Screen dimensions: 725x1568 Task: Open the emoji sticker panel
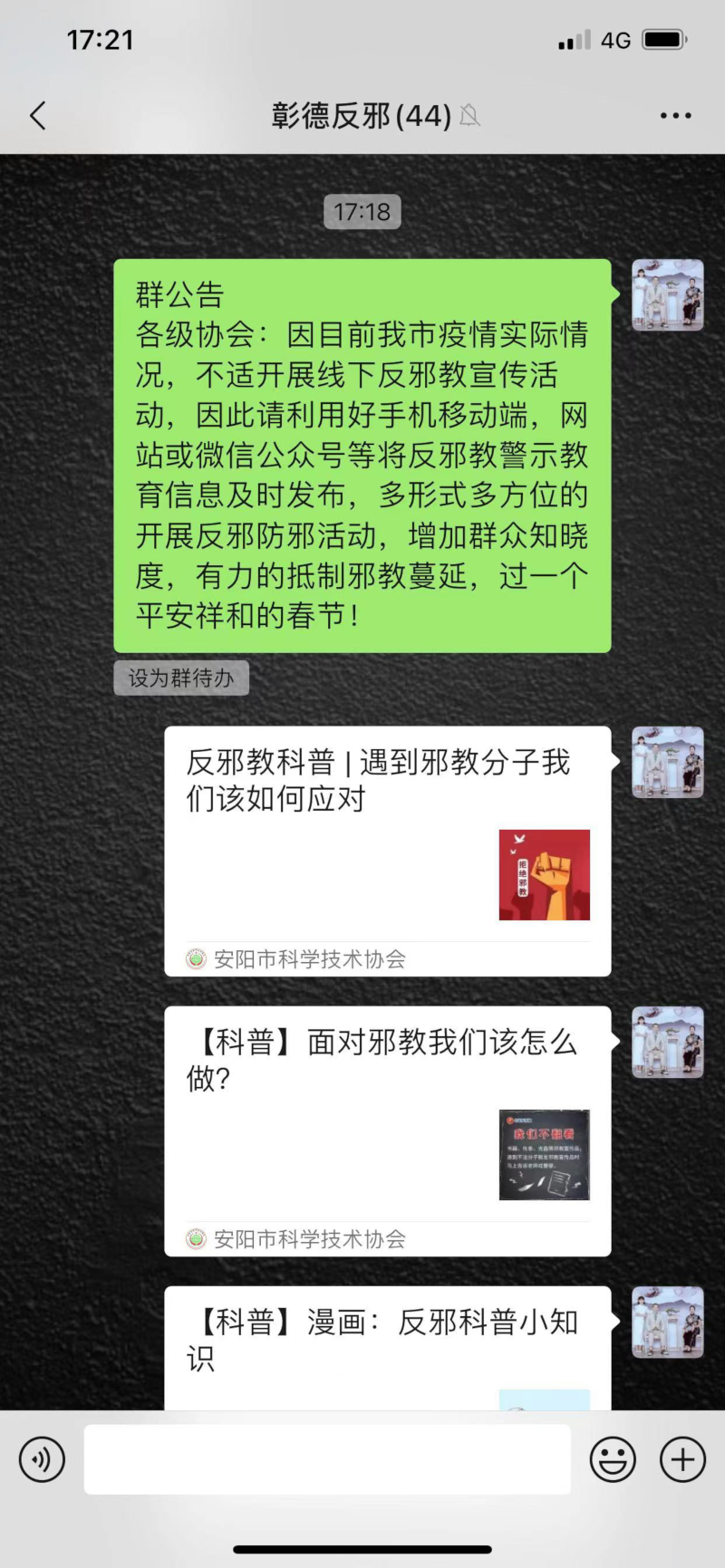(x=613, y=1459)
